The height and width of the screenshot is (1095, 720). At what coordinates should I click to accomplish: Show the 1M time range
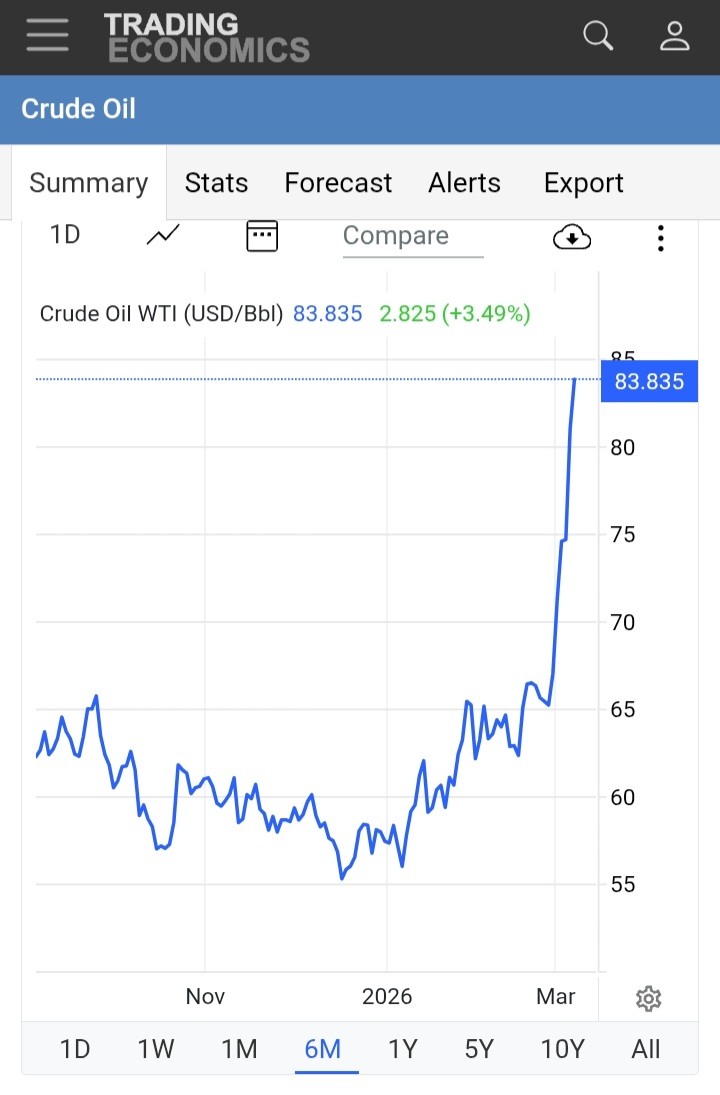(x=239, y=1049)
